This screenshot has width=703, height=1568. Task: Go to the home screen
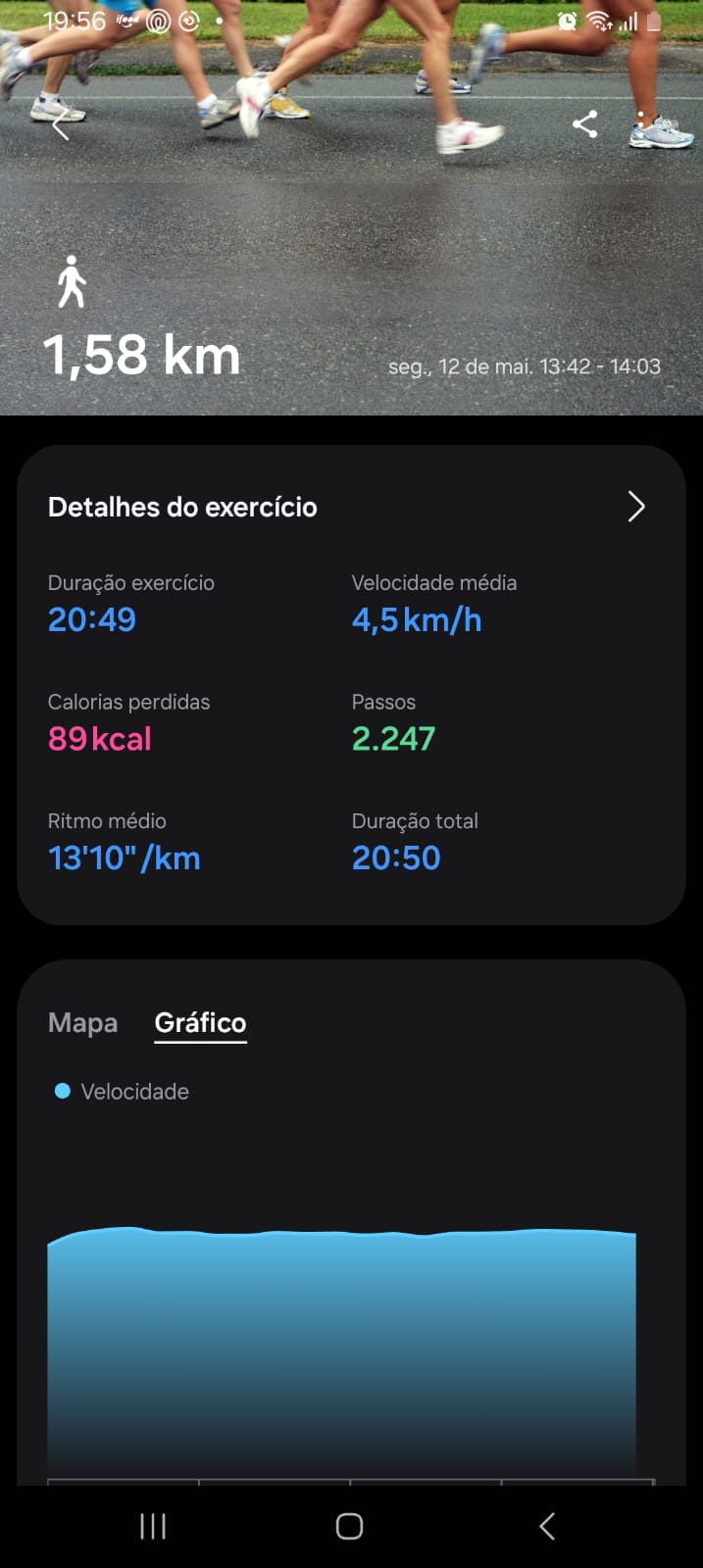click(x=350, y=1526)
